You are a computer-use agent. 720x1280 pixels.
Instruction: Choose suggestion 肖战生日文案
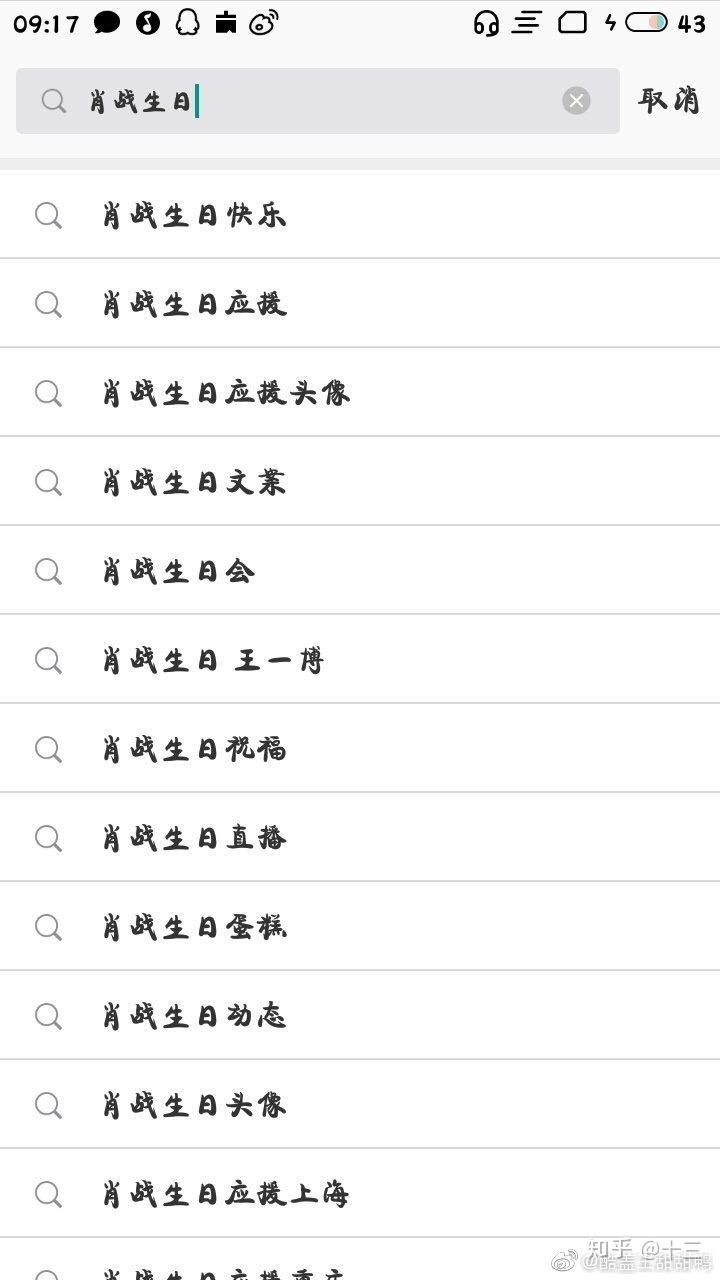[x=195, y=482]
